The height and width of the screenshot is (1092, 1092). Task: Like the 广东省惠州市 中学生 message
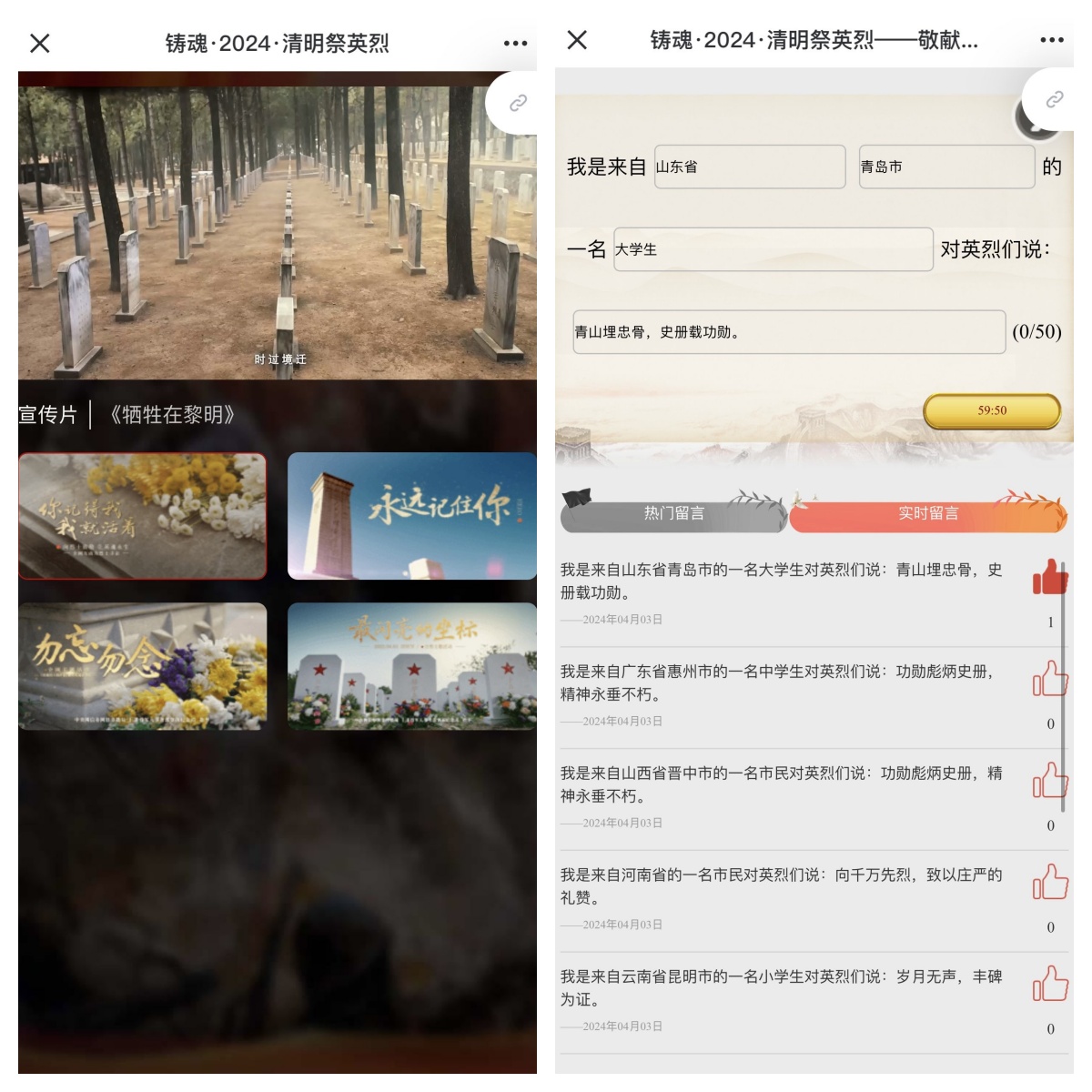point(1049,680)
